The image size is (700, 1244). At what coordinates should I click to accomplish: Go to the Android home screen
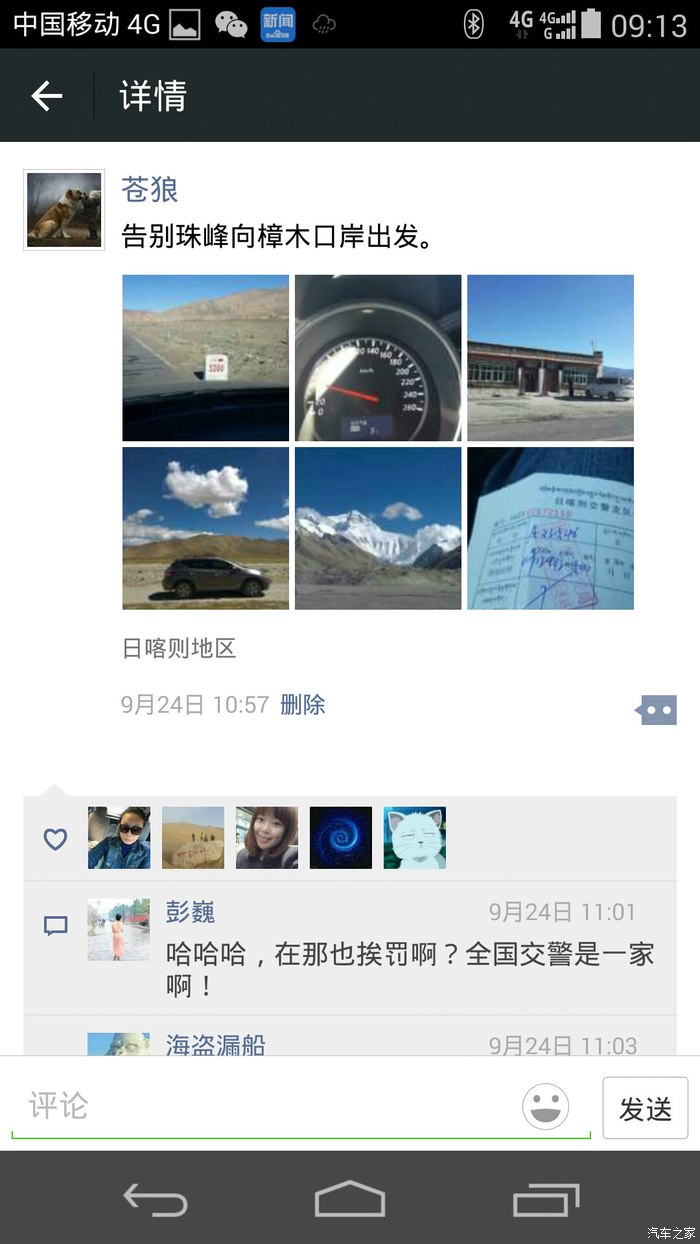coord(350,1198)
